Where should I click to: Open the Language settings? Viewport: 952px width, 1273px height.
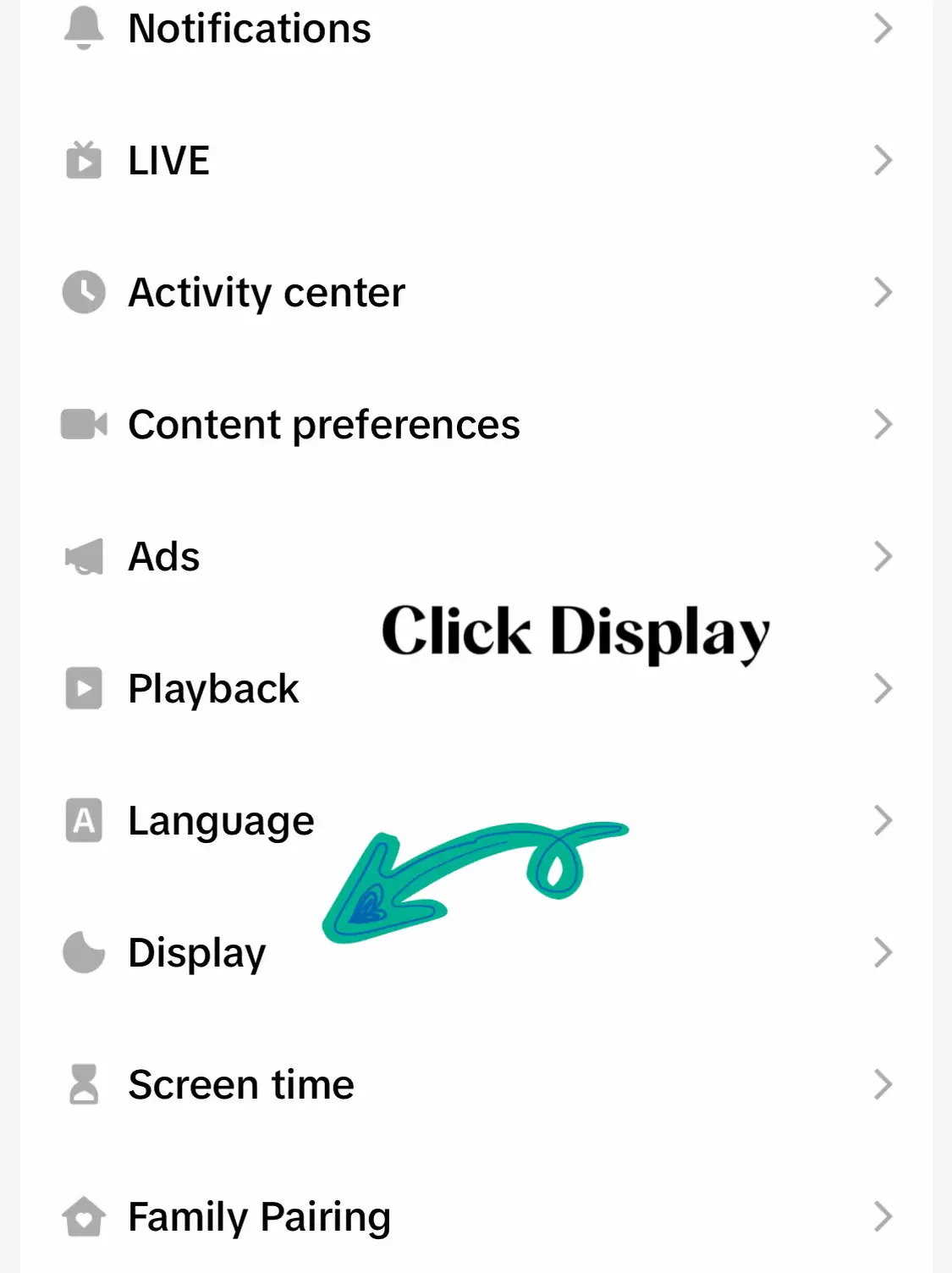221,821
